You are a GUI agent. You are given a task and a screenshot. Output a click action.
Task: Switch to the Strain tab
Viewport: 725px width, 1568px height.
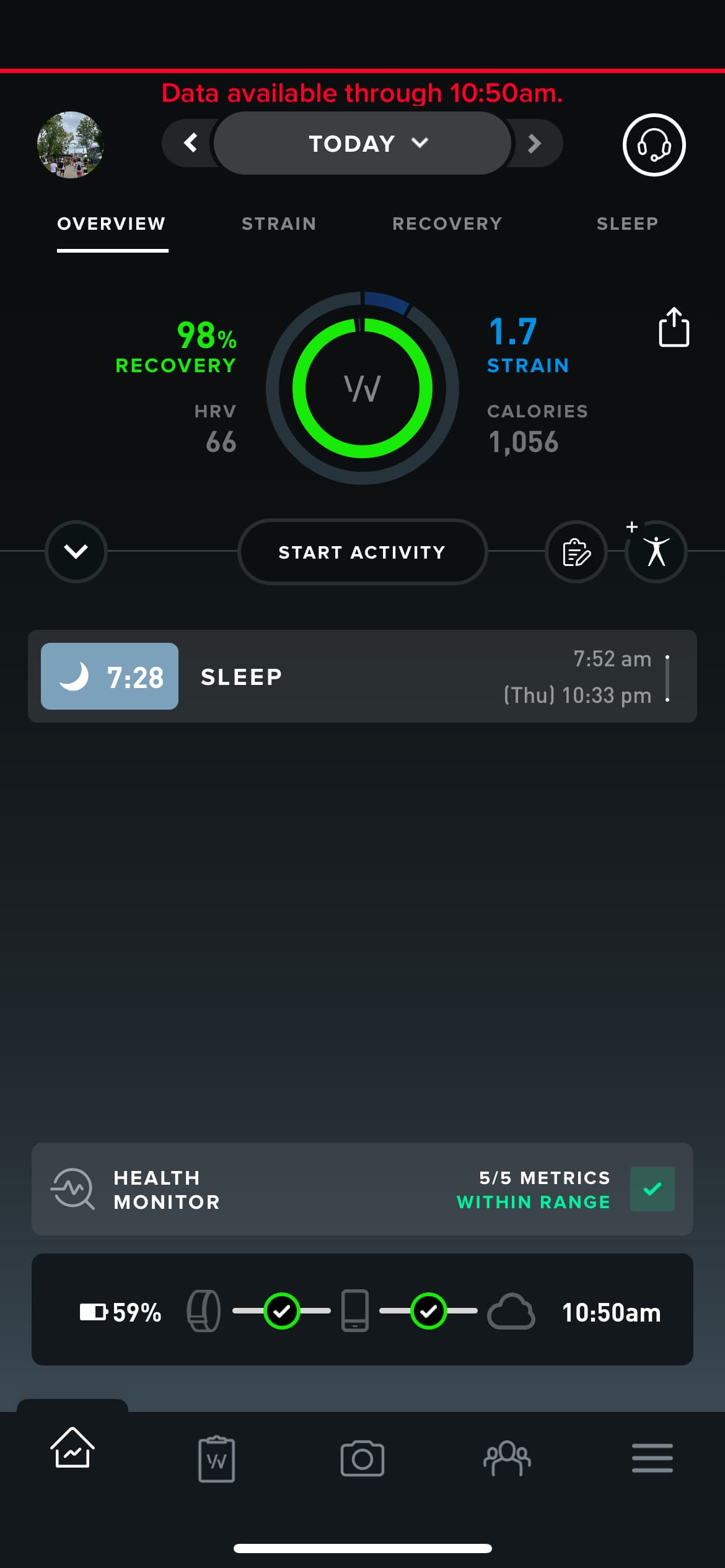point(279,224)
